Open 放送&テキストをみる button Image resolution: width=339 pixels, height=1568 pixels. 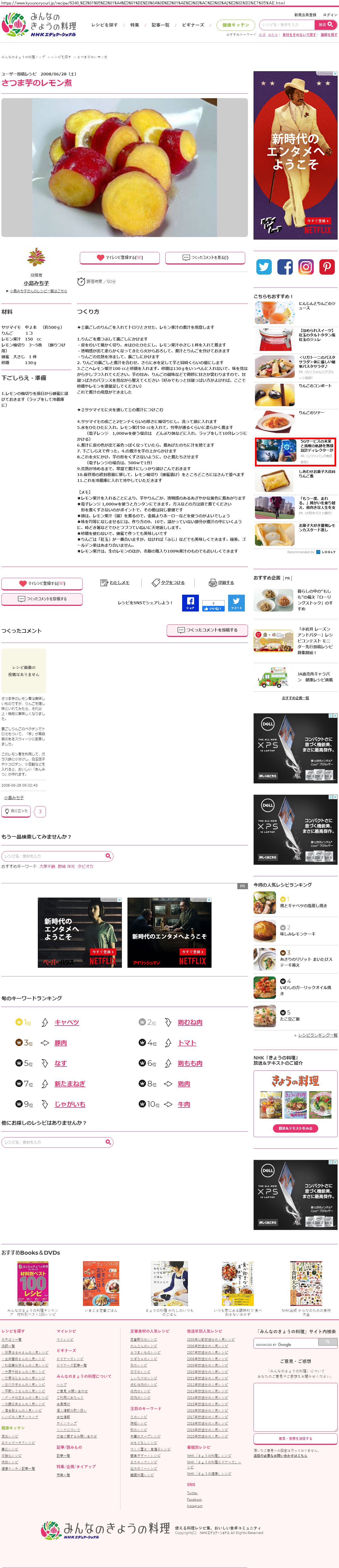coord(295,1128)
